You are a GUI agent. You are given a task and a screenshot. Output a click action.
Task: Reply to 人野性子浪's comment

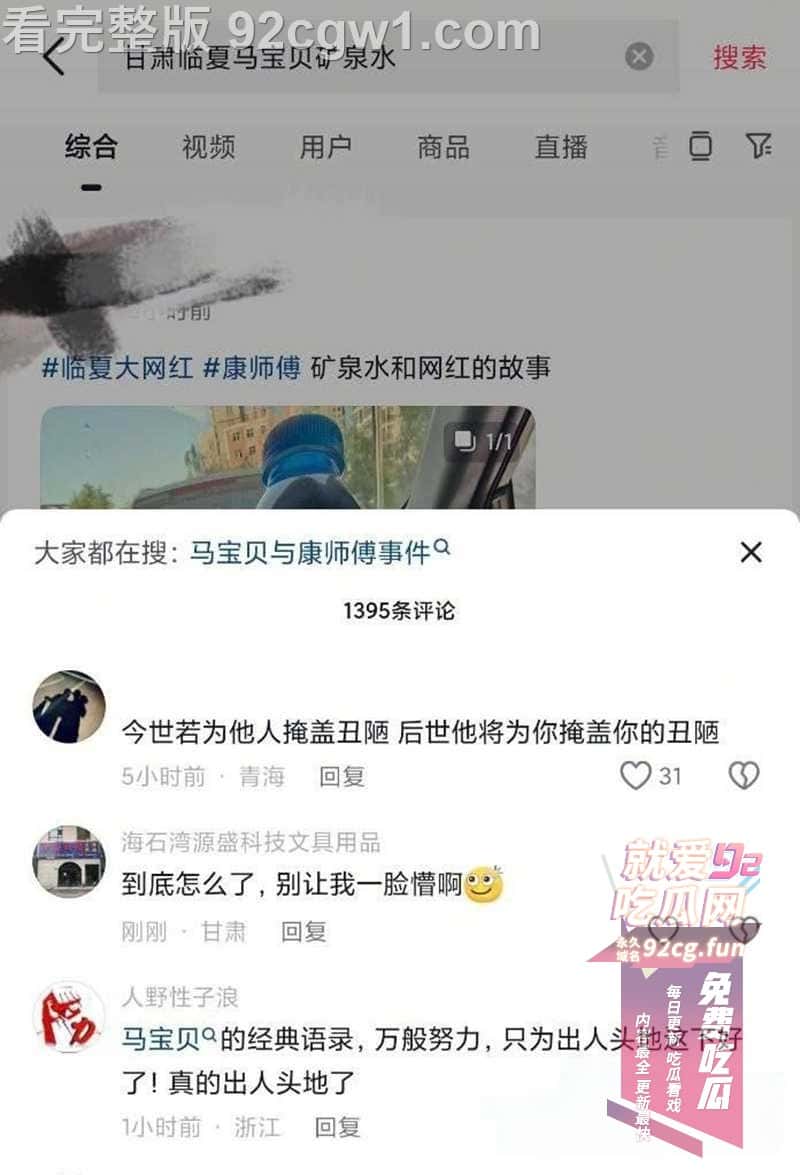tap(337, 1127)
